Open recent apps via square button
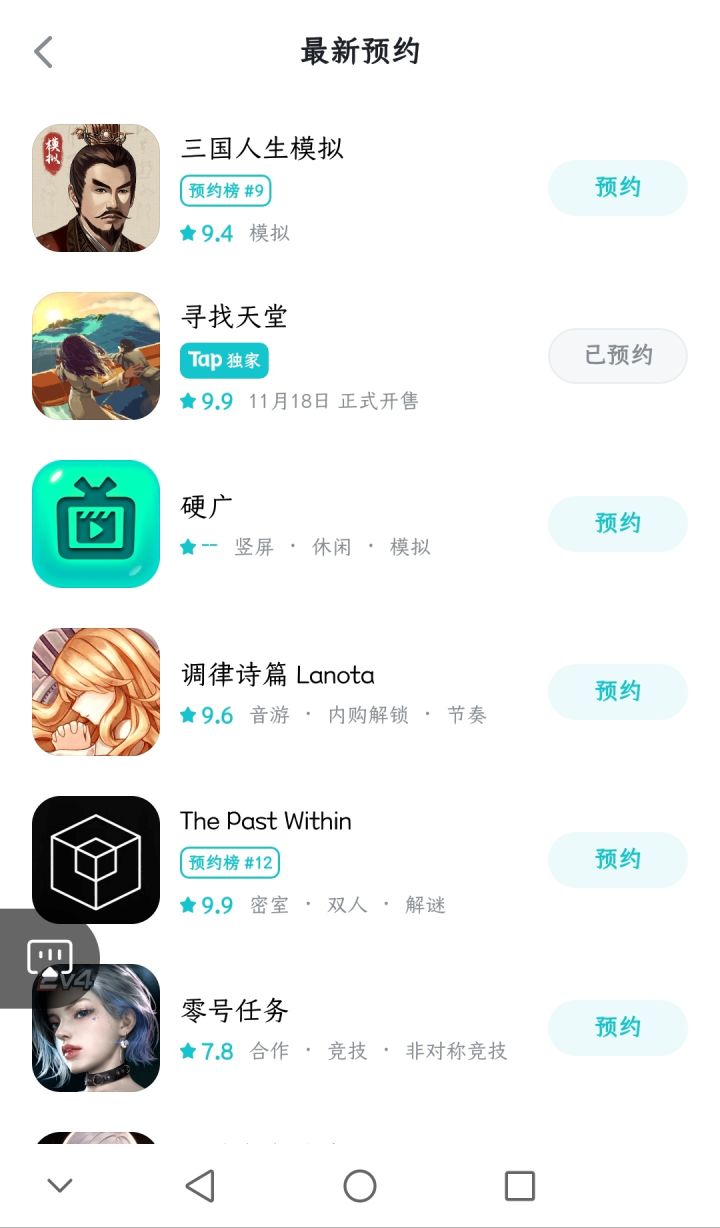Viewport: 720px width, 1228px height. (520, 1186)
